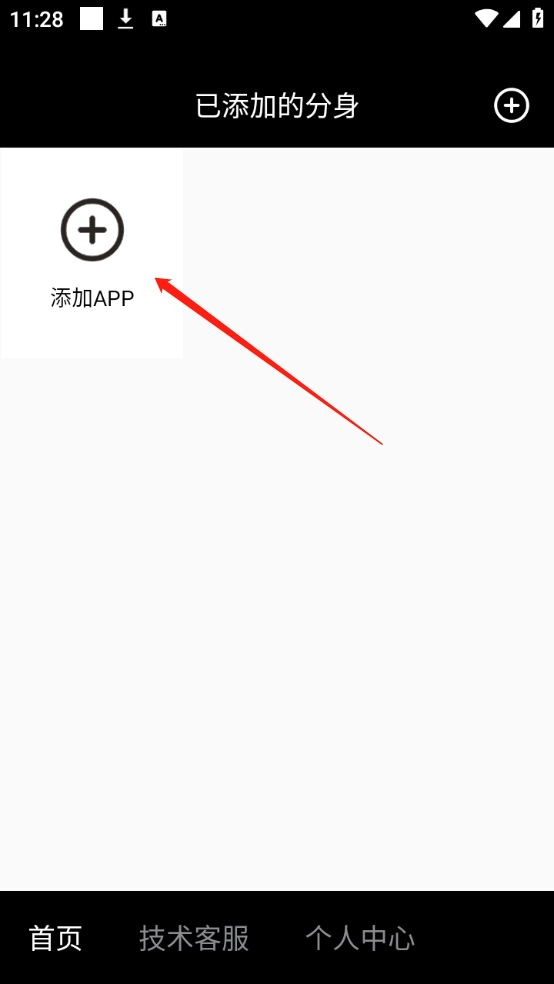Screen dimensions: 554x984
Task: Switch to the 首页 tab
Action: tap(55, 939)
